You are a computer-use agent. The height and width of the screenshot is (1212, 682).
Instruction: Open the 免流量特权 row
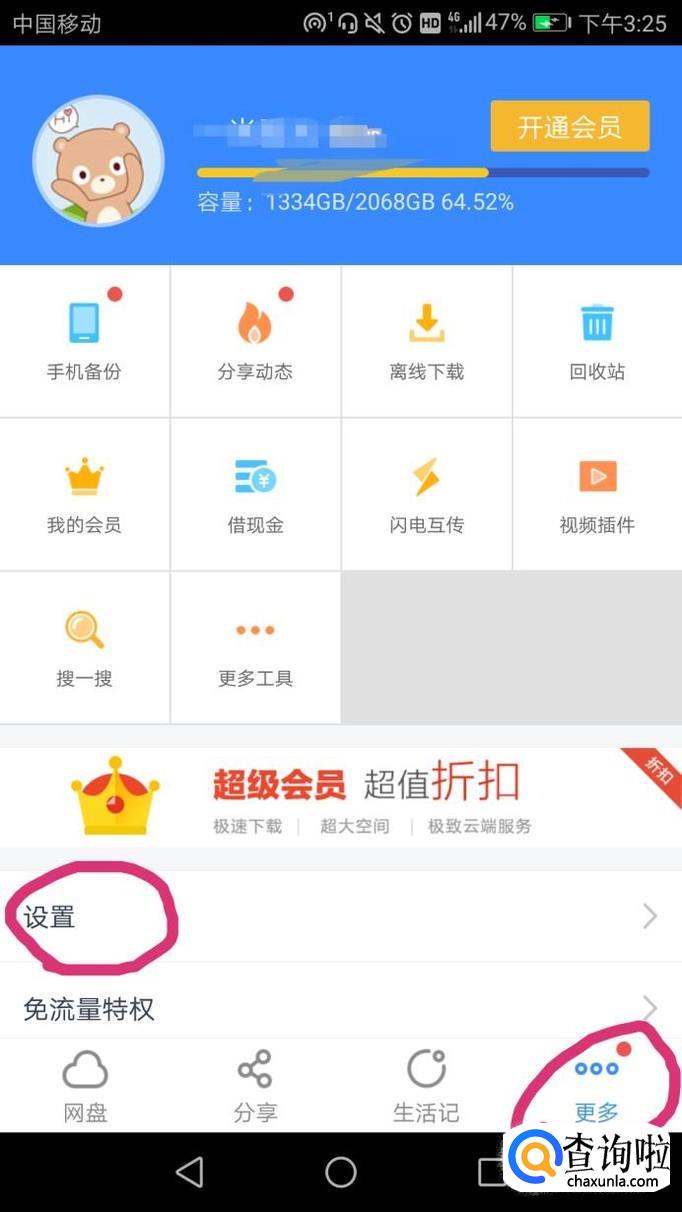tap(340, 1008)
